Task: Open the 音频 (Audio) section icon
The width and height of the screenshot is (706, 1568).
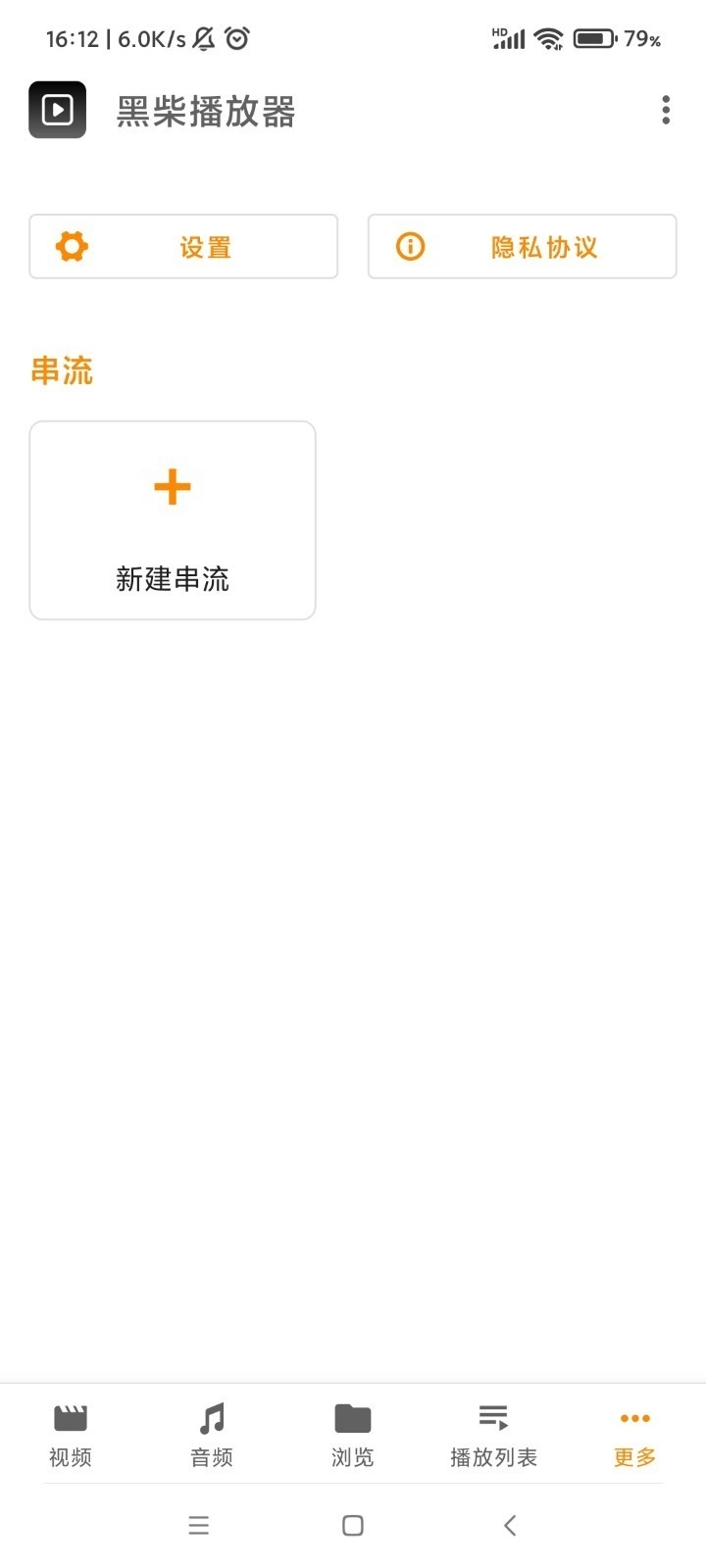Action: point(210,1417)
